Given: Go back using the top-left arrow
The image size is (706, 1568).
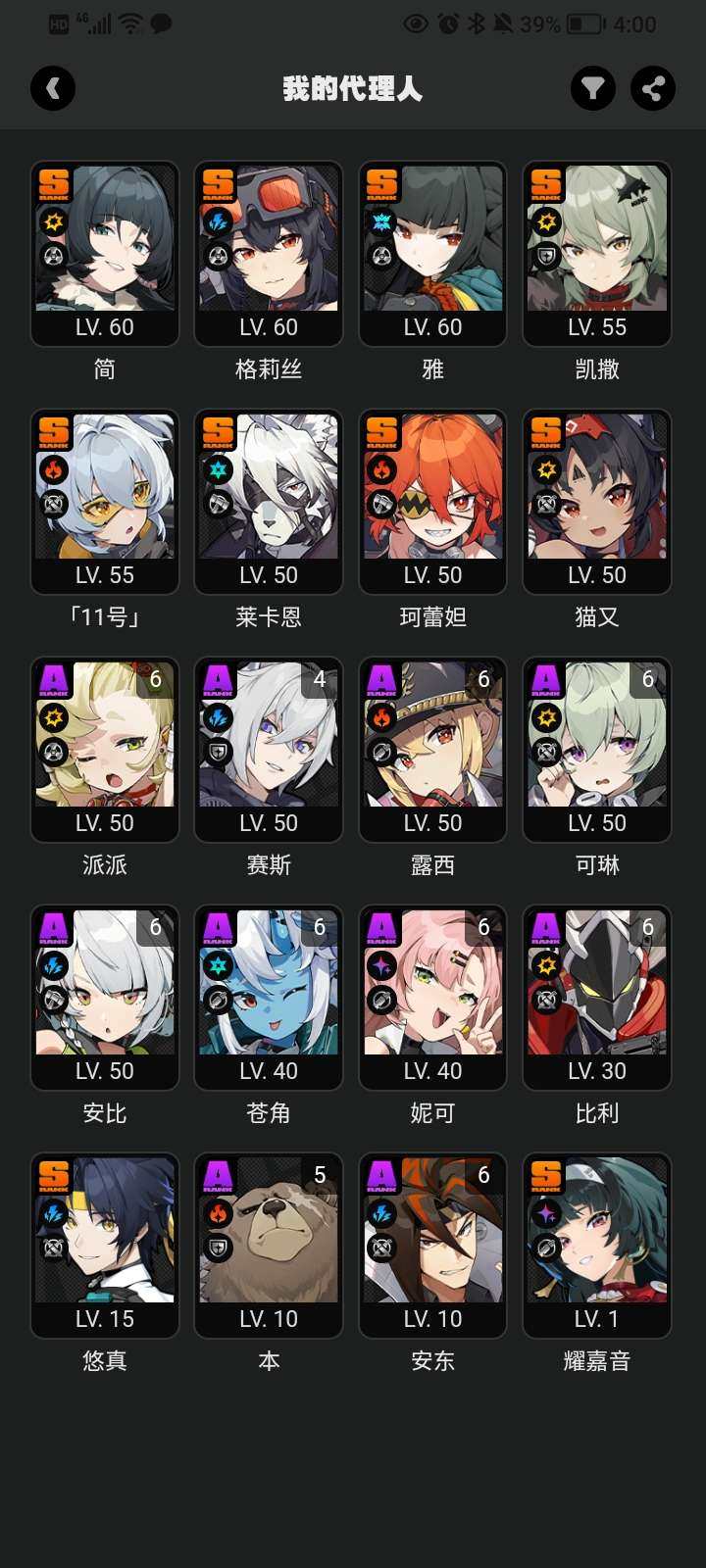Looking at the screenshot, I should (53, 88).
